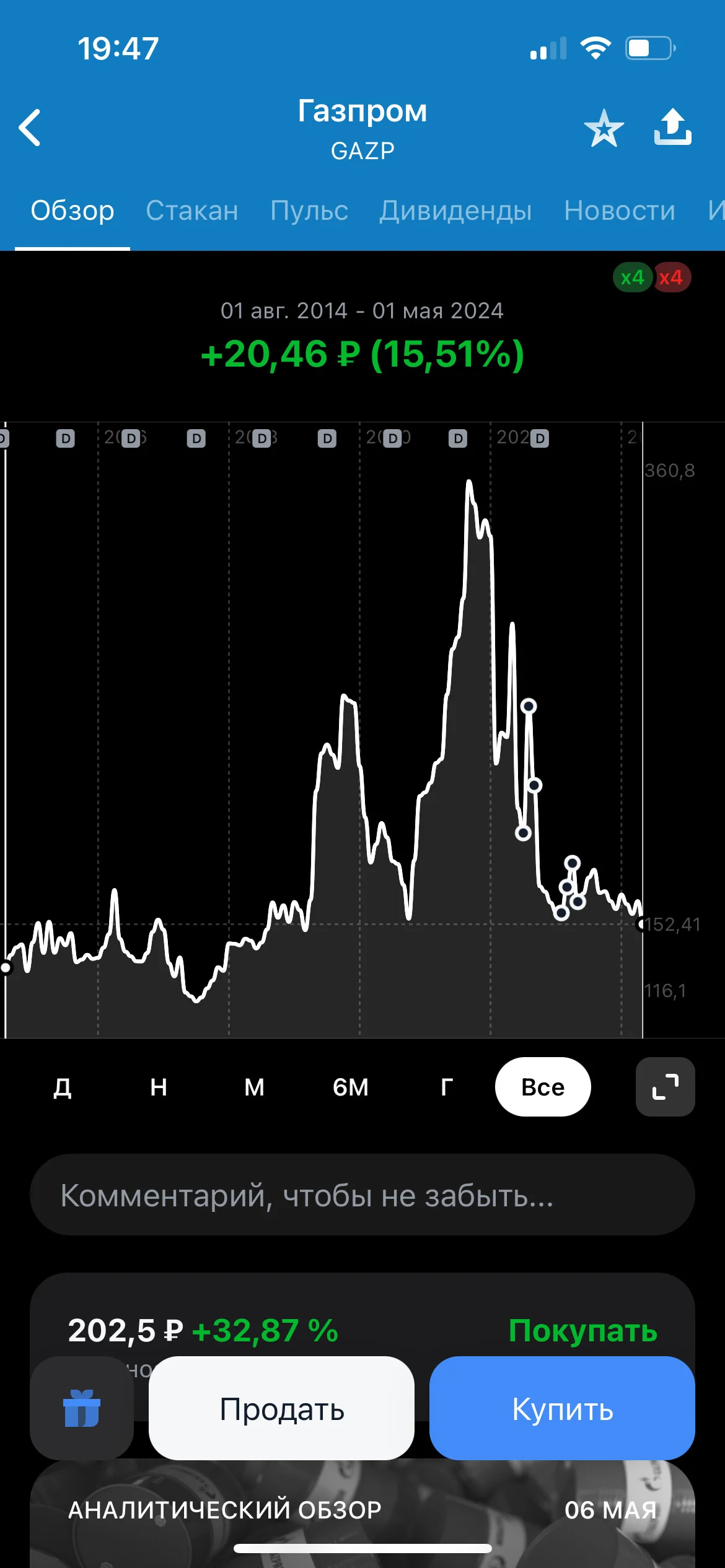This screenshot has width=725, height=1568.
Task: Select the М chart period
Action: coord(255,1087)
